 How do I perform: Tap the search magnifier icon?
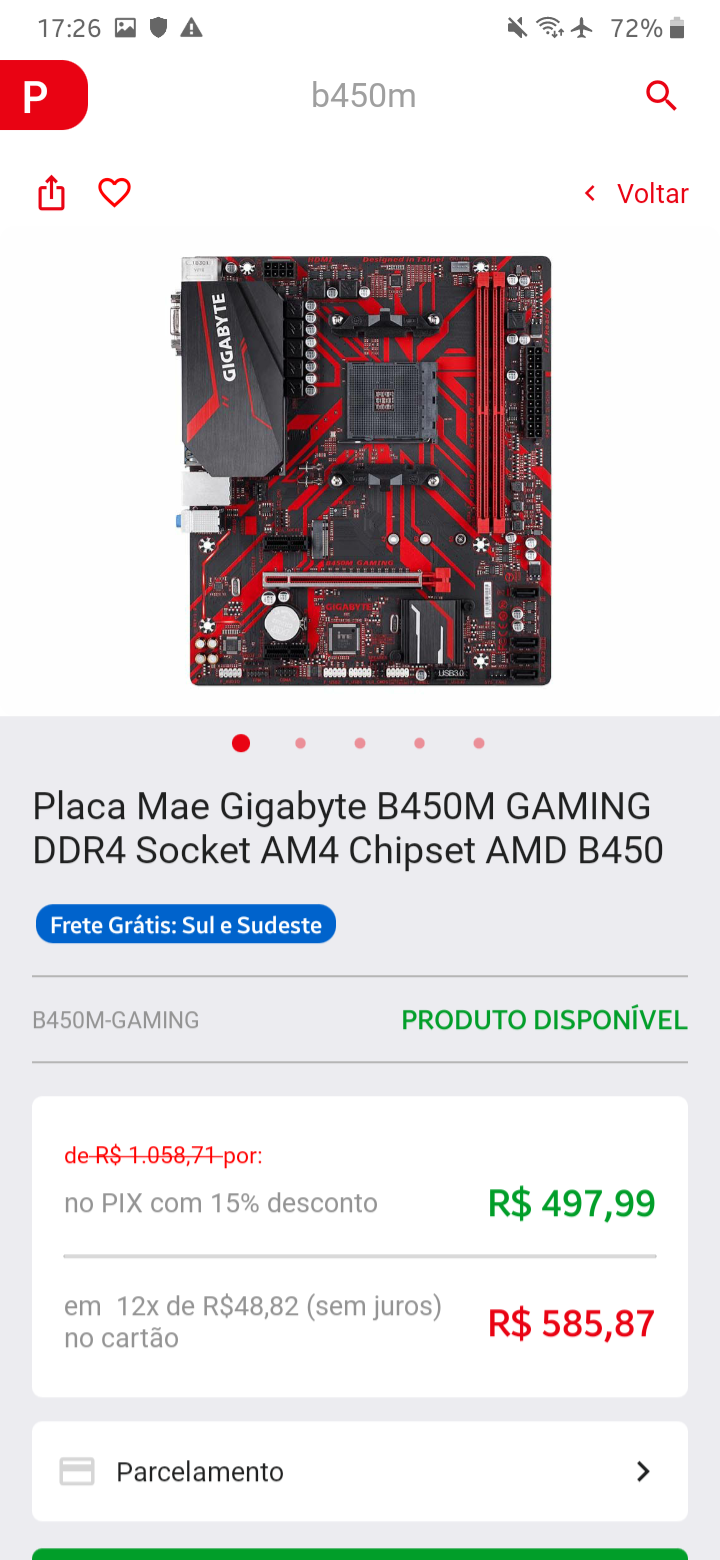pyautogui.click(x=661, y=96)
